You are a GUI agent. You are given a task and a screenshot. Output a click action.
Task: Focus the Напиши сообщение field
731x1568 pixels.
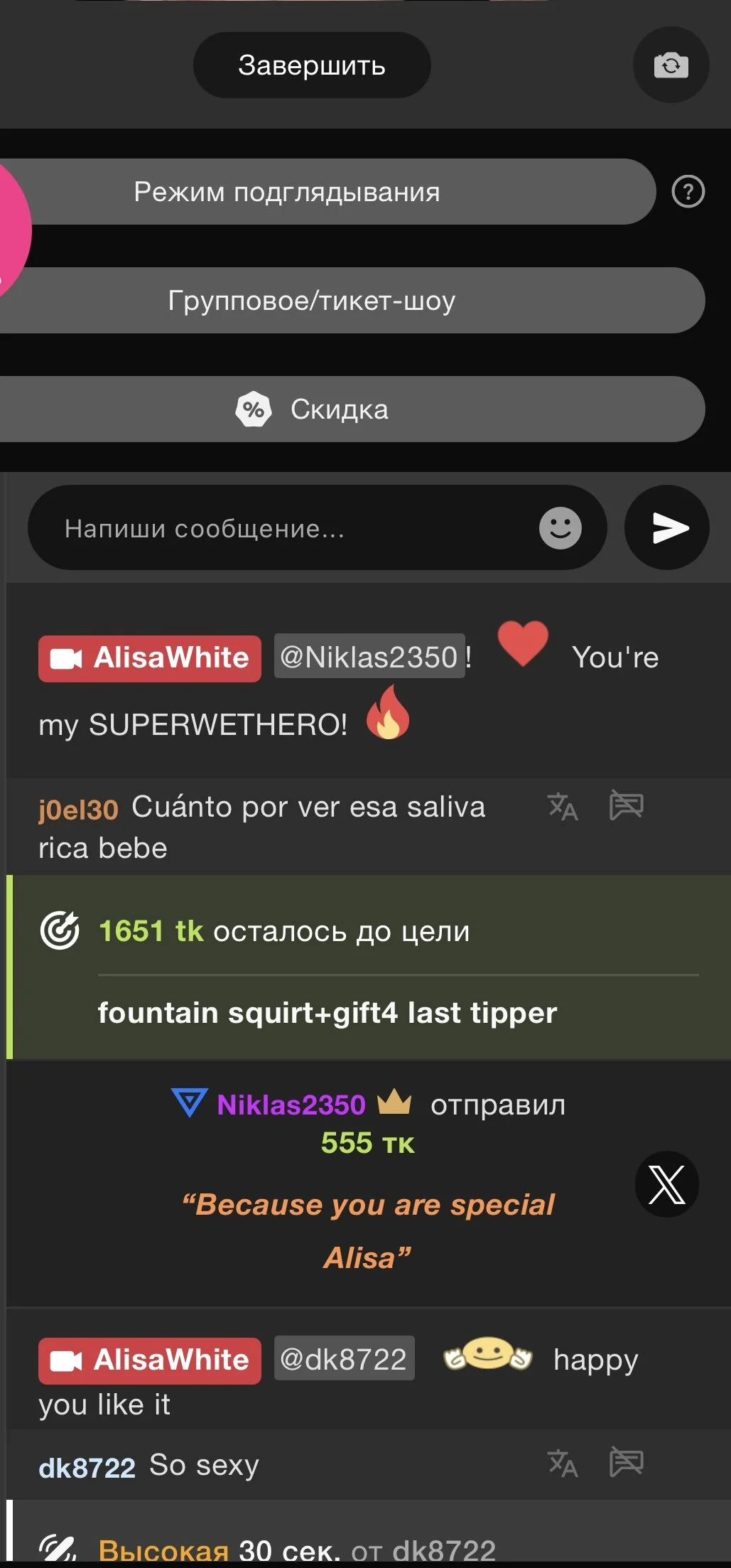[284, 529]
